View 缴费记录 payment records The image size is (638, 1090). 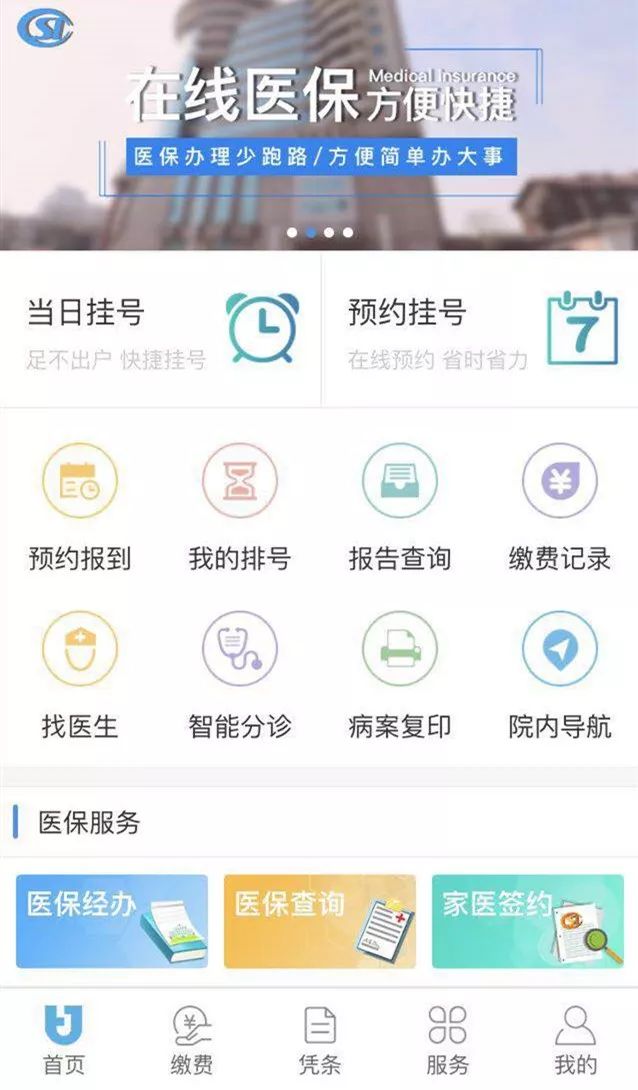click(559, 508)
